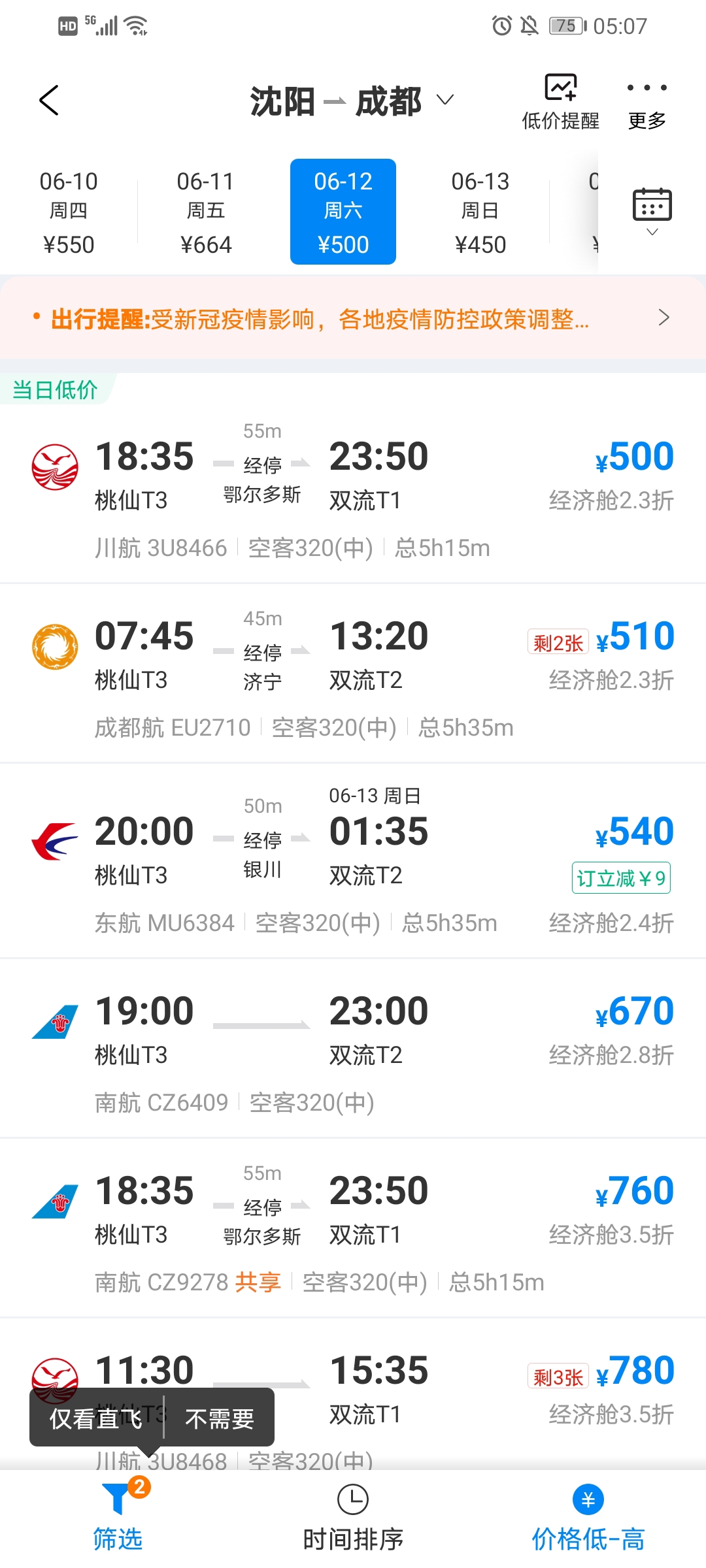Dismiss tooltip with 不需要
The image size is (706, 1568).
tap(220, 1418)
